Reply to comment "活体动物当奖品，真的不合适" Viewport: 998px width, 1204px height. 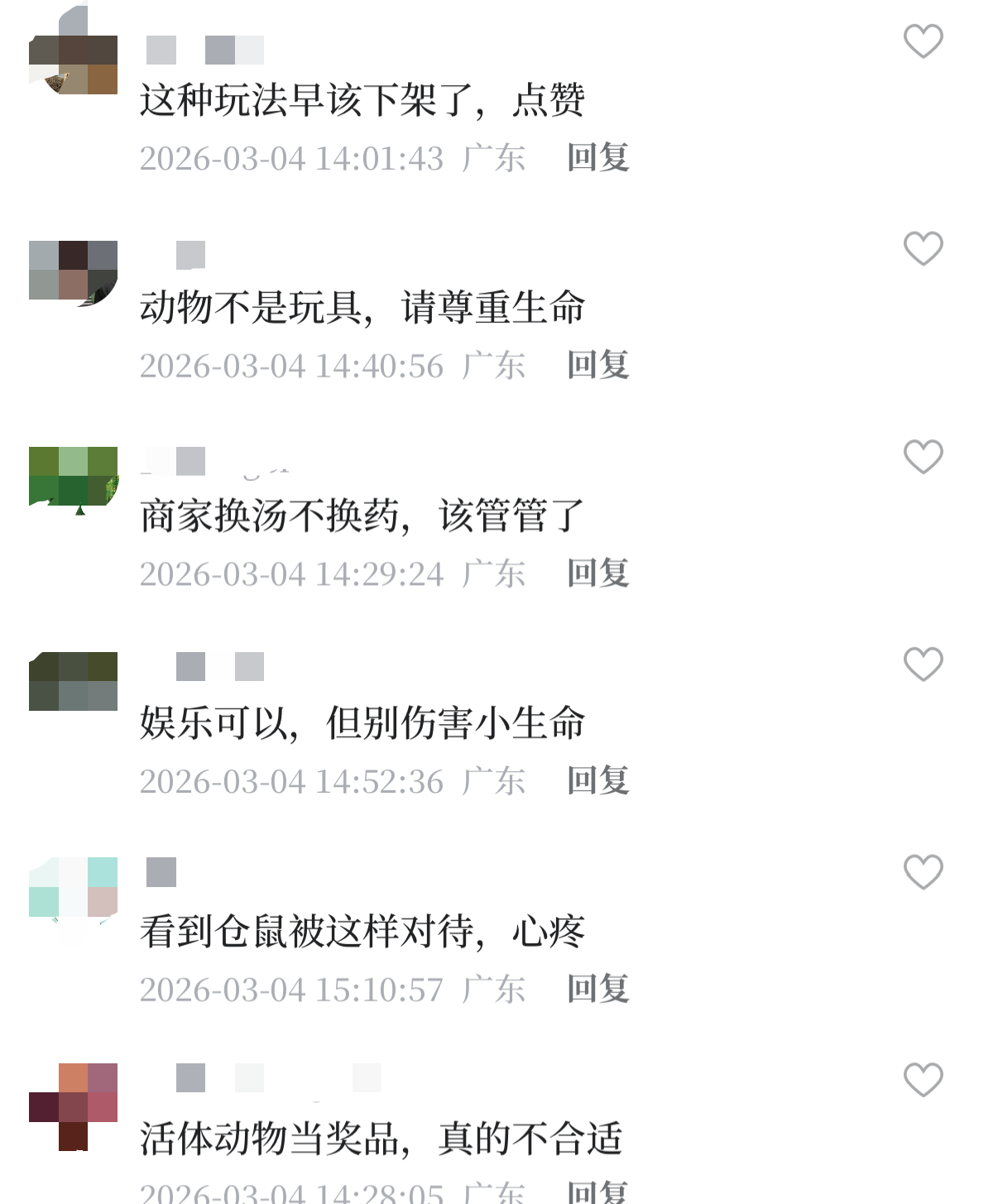click(x=597, y=1192)
